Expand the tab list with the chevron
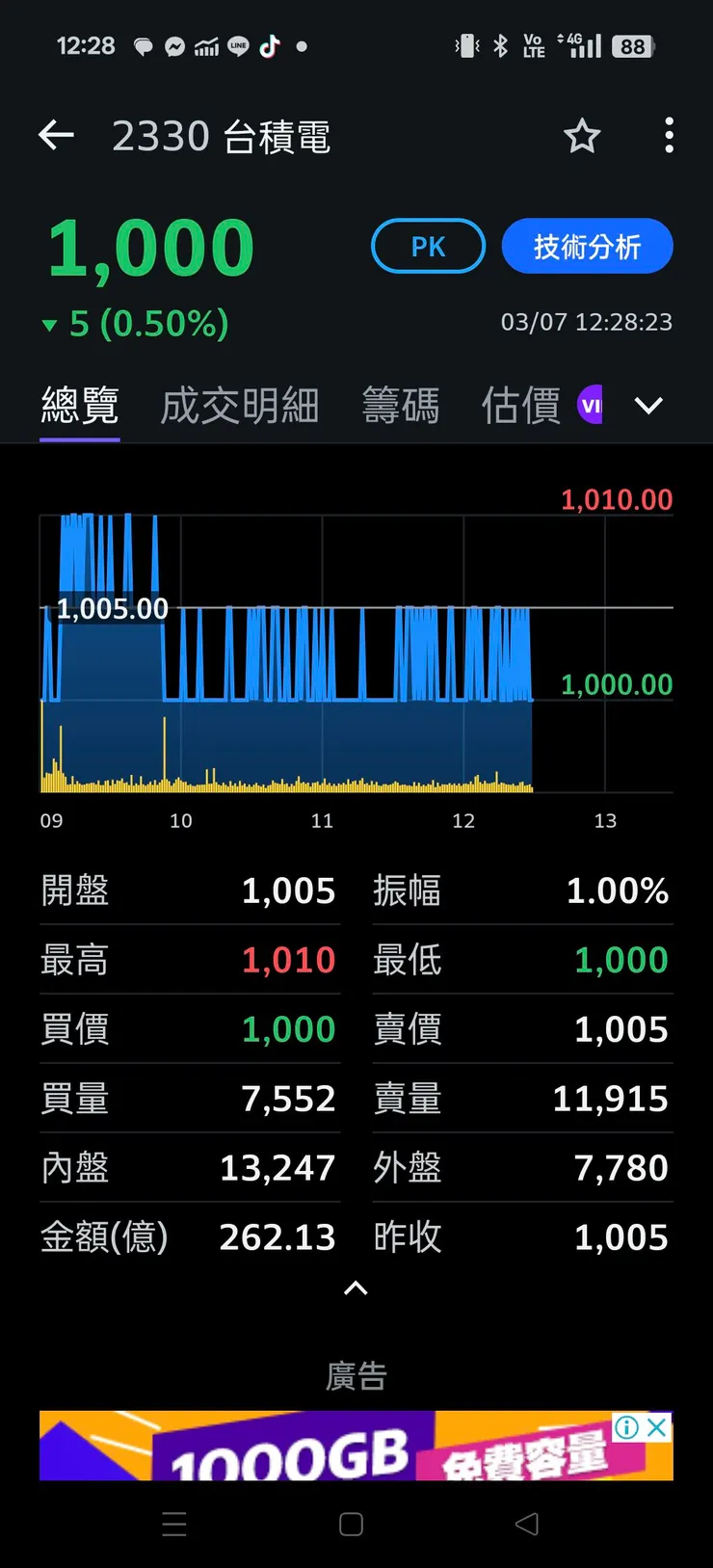Screen dimensions: 713x1568 pos(648,406)
